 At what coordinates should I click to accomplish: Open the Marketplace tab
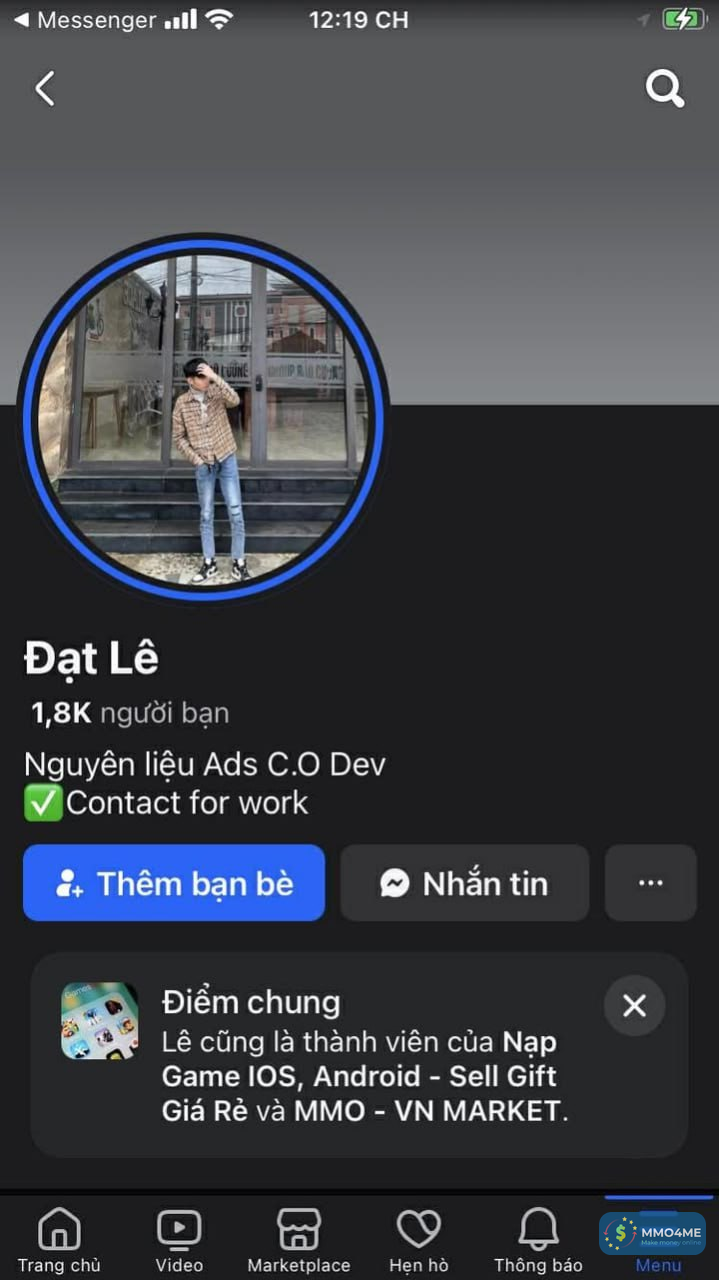coord(299,1240)
